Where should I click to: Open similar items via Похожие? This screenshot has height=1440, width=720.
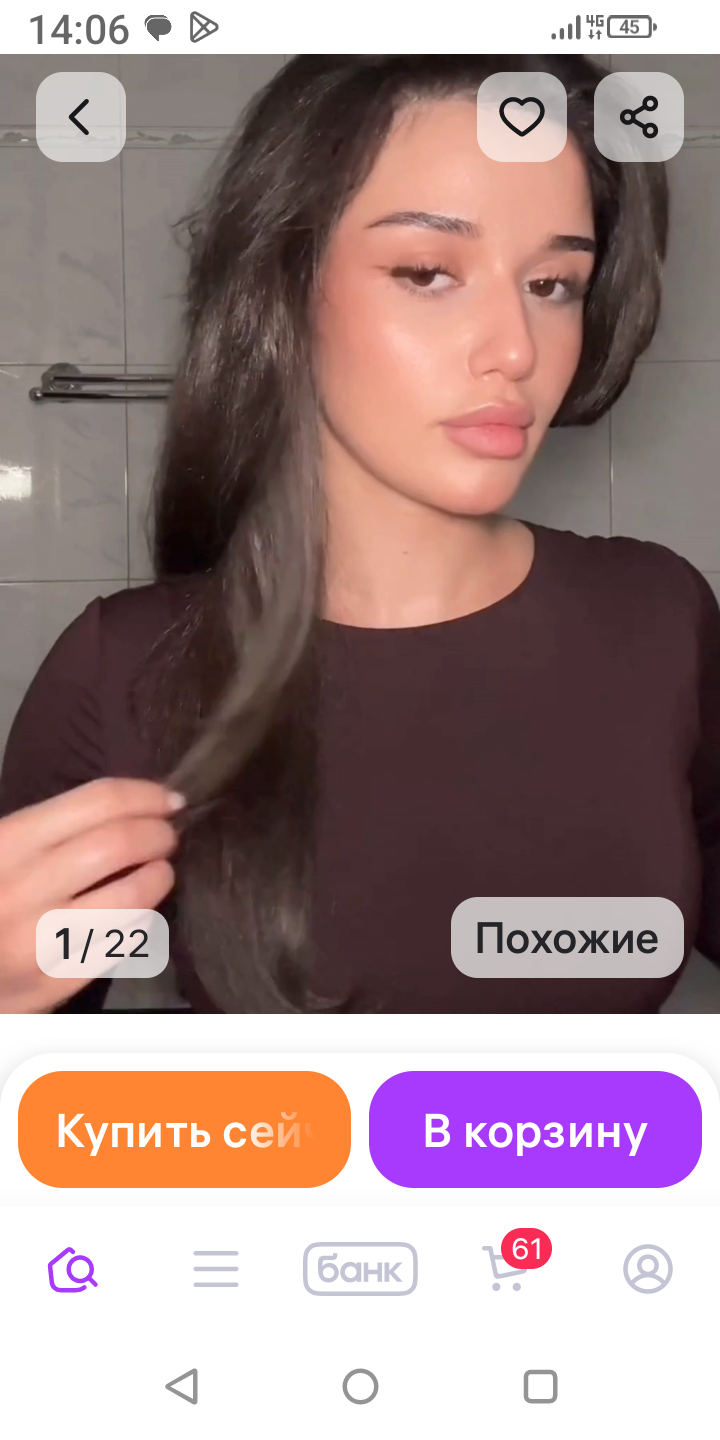[567, 938]
